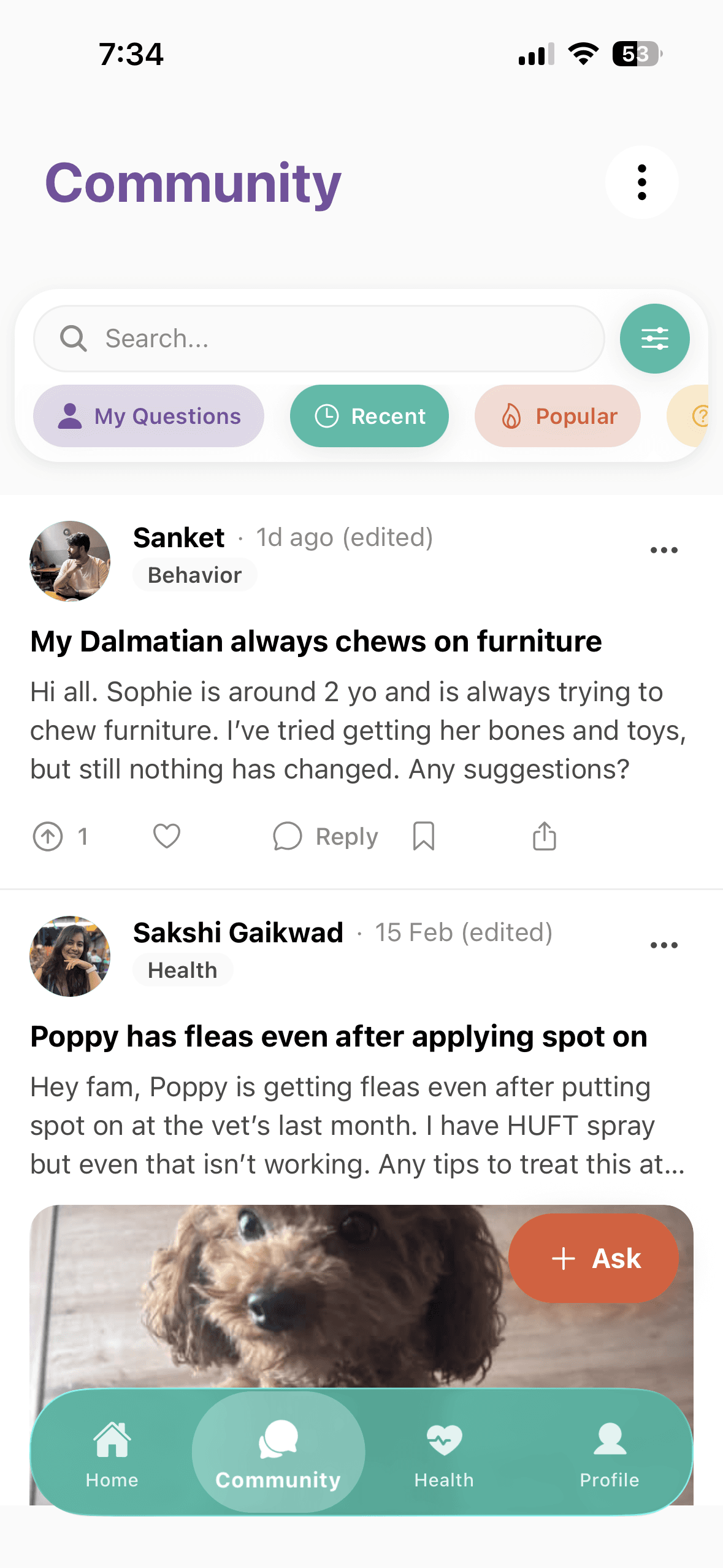723x1568 pixels.
Task: Select the My Questions chip
Action: point(148,416)
